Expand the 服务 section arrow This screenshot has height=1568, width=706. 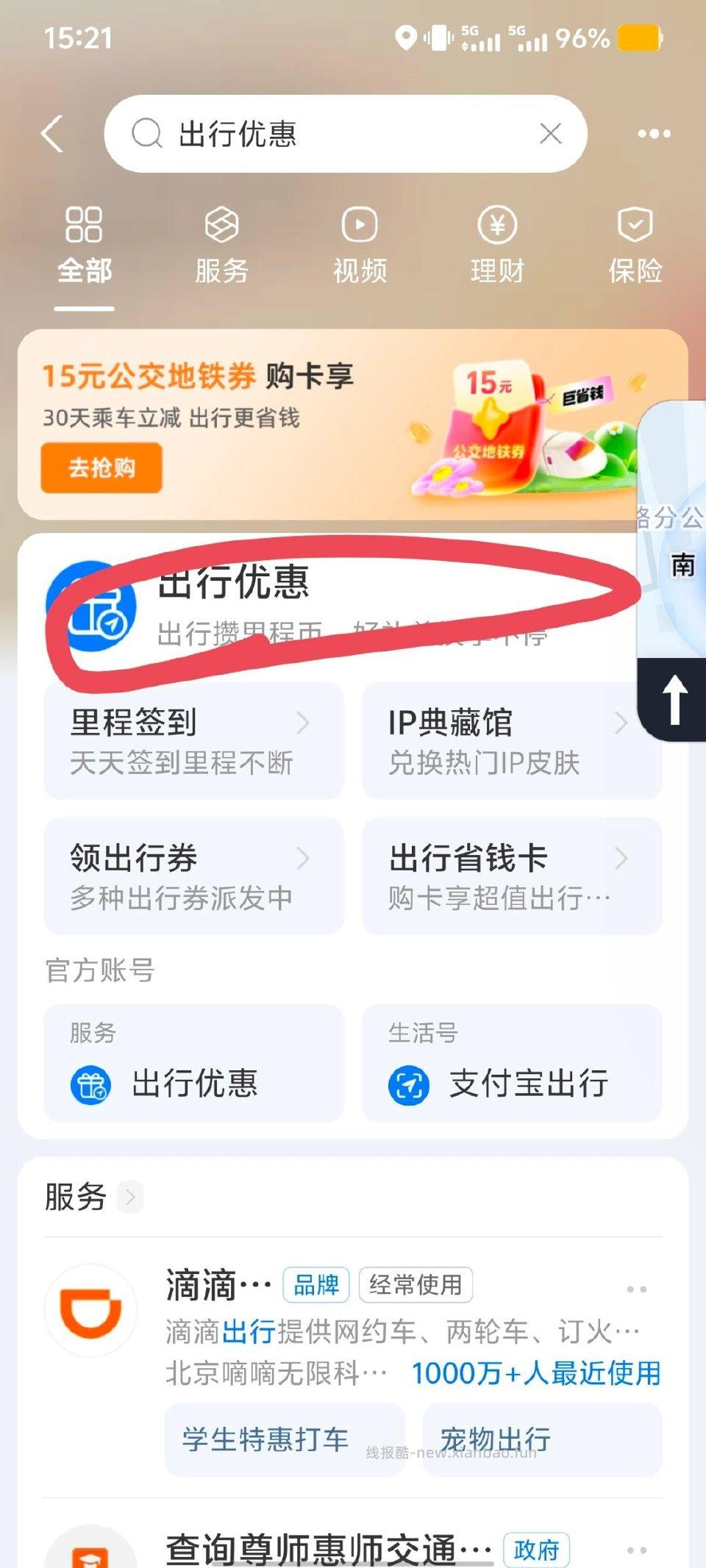[131, 1196]
